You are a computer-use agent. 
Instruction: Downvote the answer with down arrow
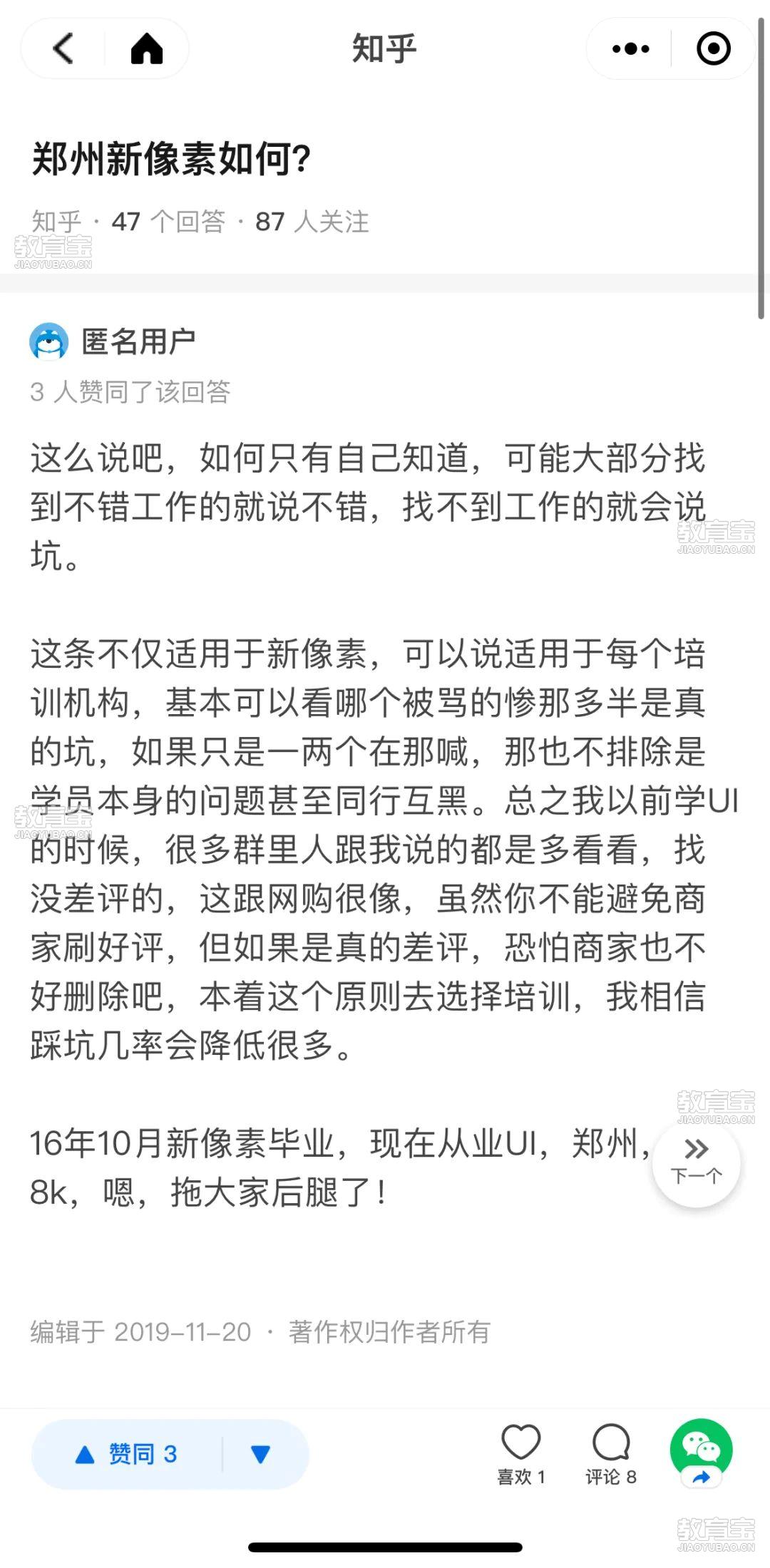[x=261, y=1454]
